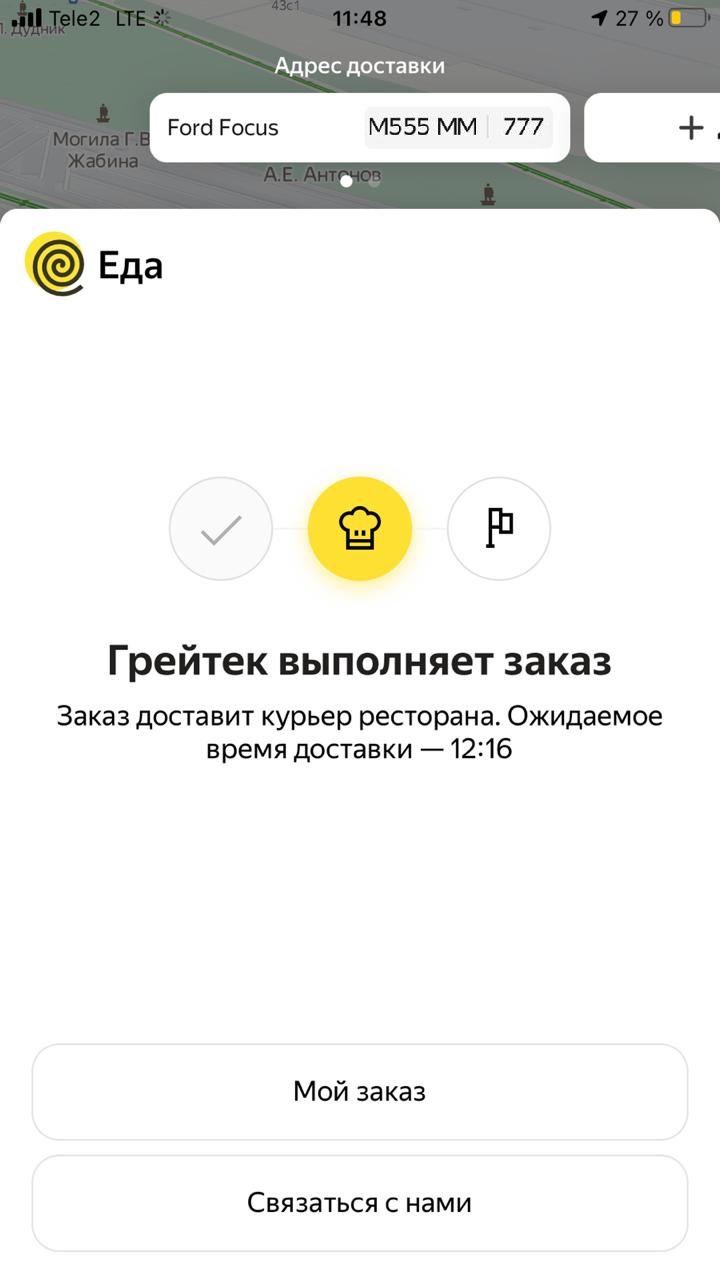Screen dimensions: 720x1280
Task: Add a new car with the plus card
Action: point(652,127)
